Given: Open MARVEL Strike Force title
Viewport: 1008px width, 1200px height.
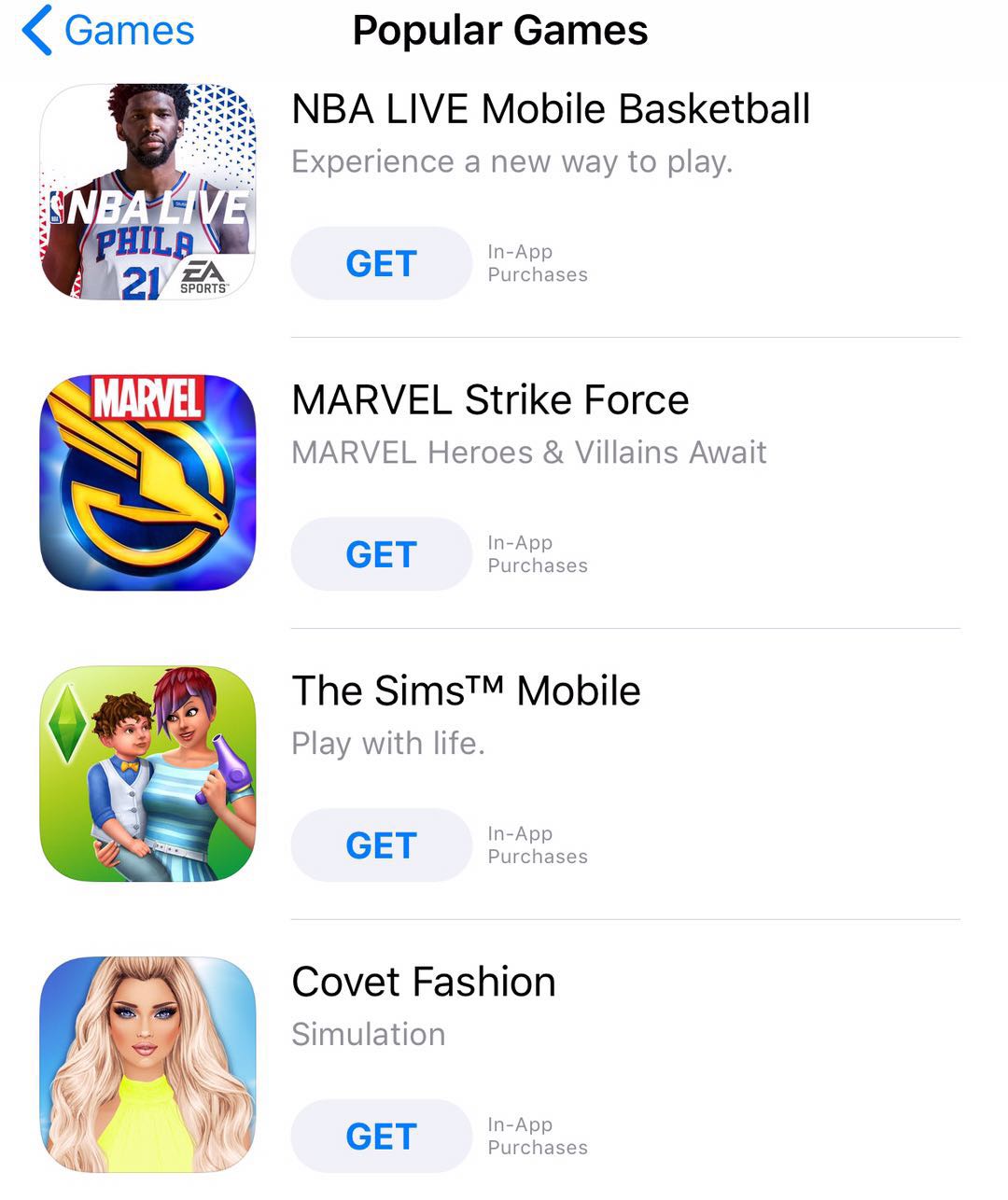Looking at the screenshot, I should click(x=490, y=400).
